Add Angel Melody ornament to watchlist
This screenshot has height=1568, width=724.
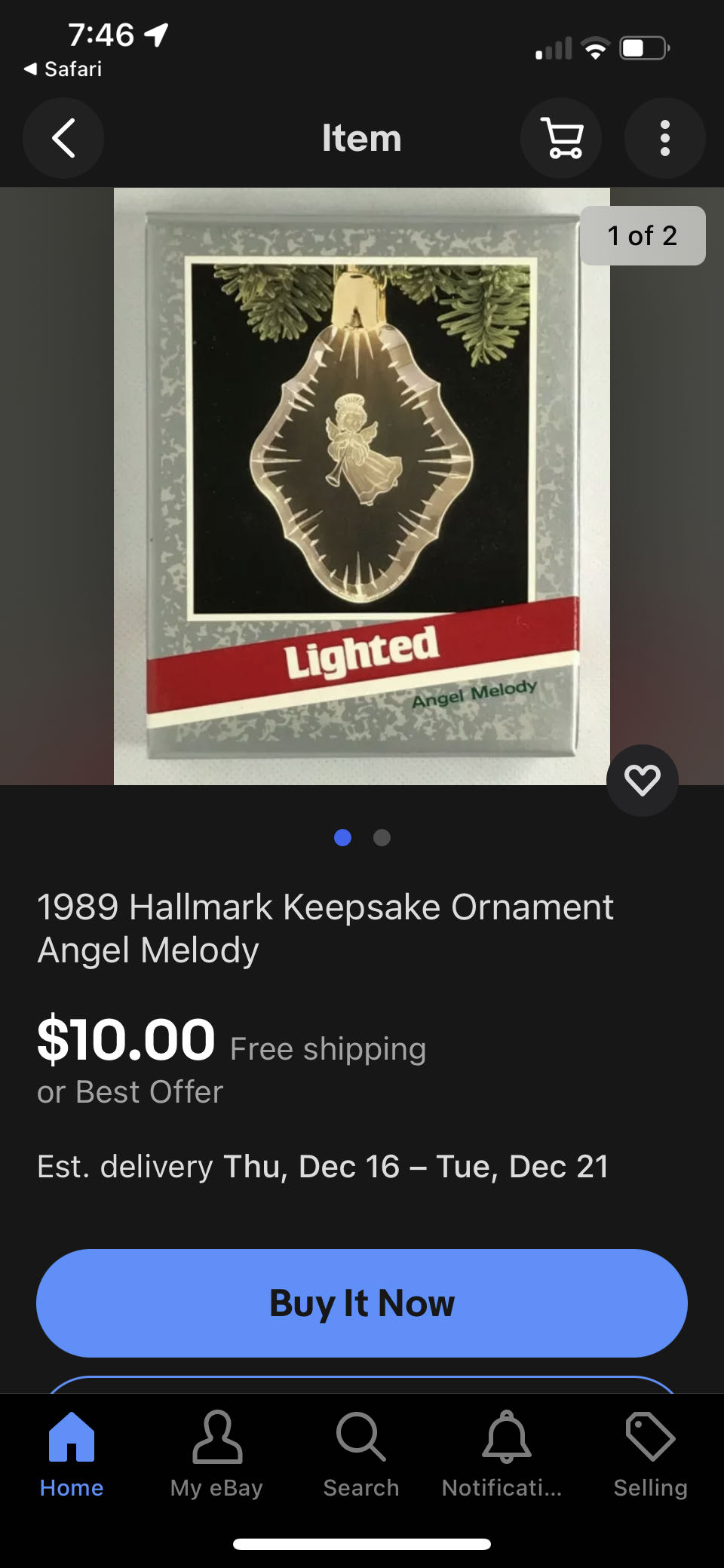pos(642,780)
